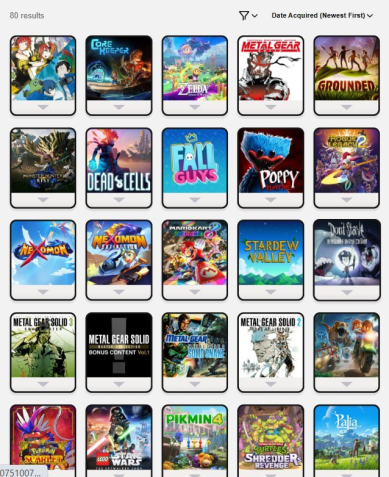Open the Pikmin 4 tile

pyautogui.click(x=195, y=437)
